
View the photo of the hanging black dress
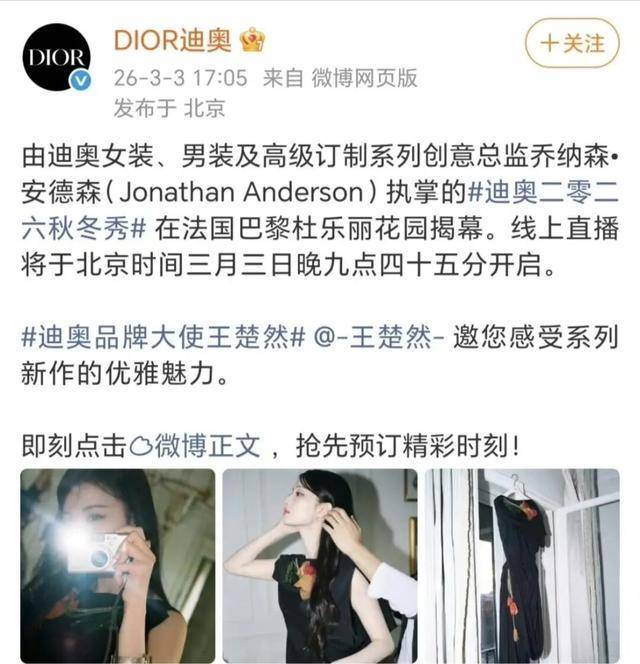point(521,565)
